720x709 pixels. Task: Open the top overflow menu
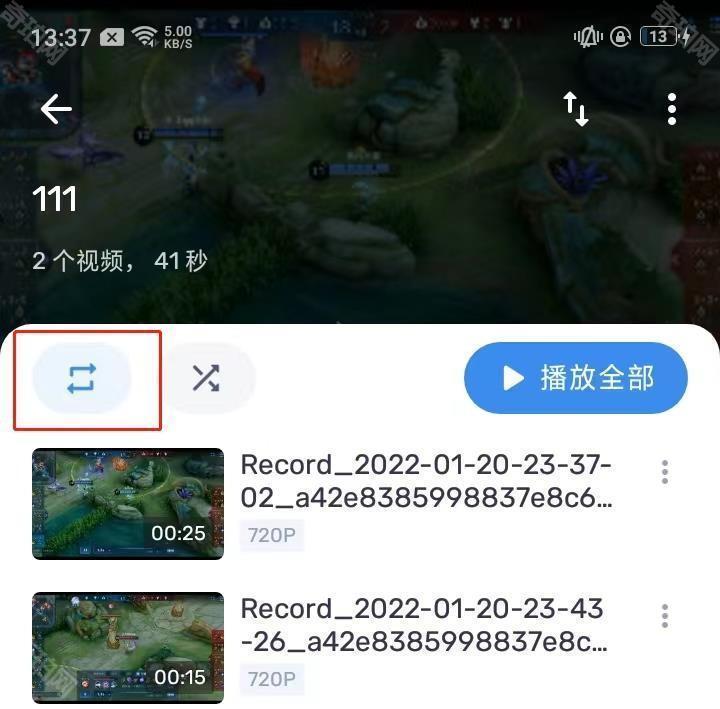pyautogui.click(x=672, y=109)
